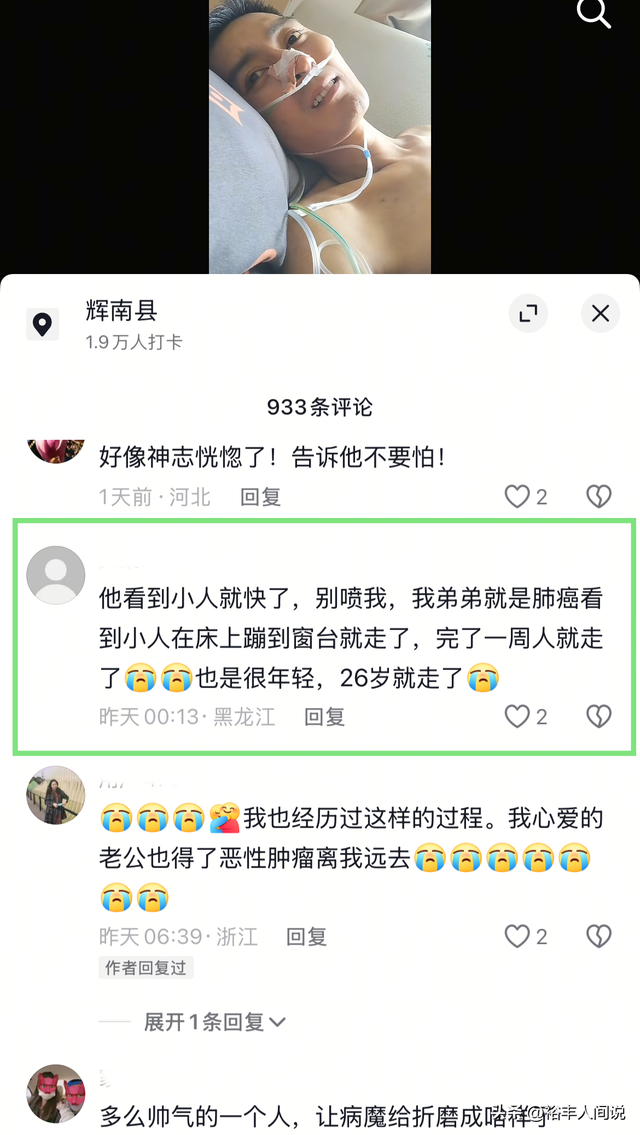The image size is (640, 1135).
Task: Open search at the top right
Action: pos(594,14)
